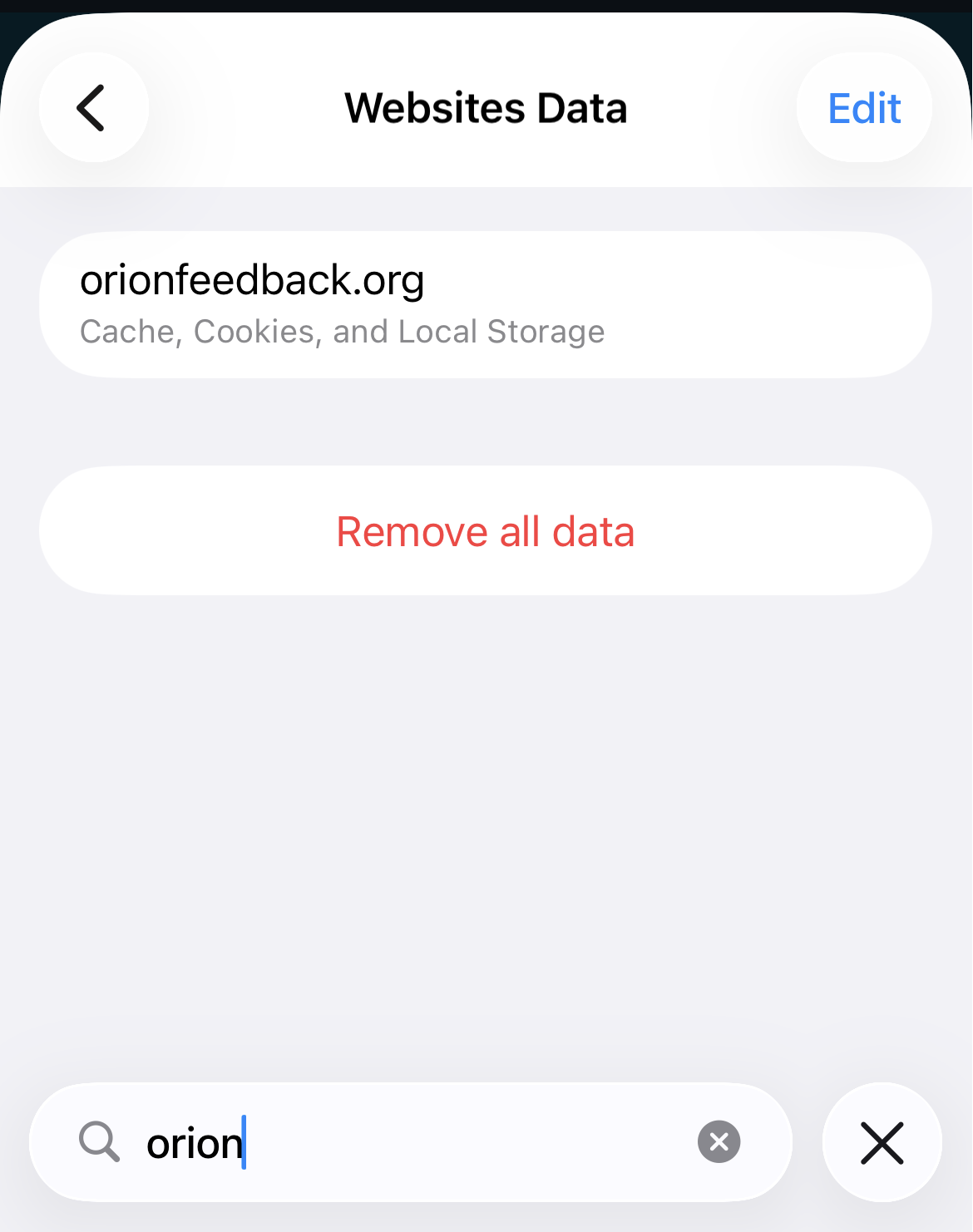Close the search bar
The height and width of the screenshot is (1232, 973).
click(882, 1142)
